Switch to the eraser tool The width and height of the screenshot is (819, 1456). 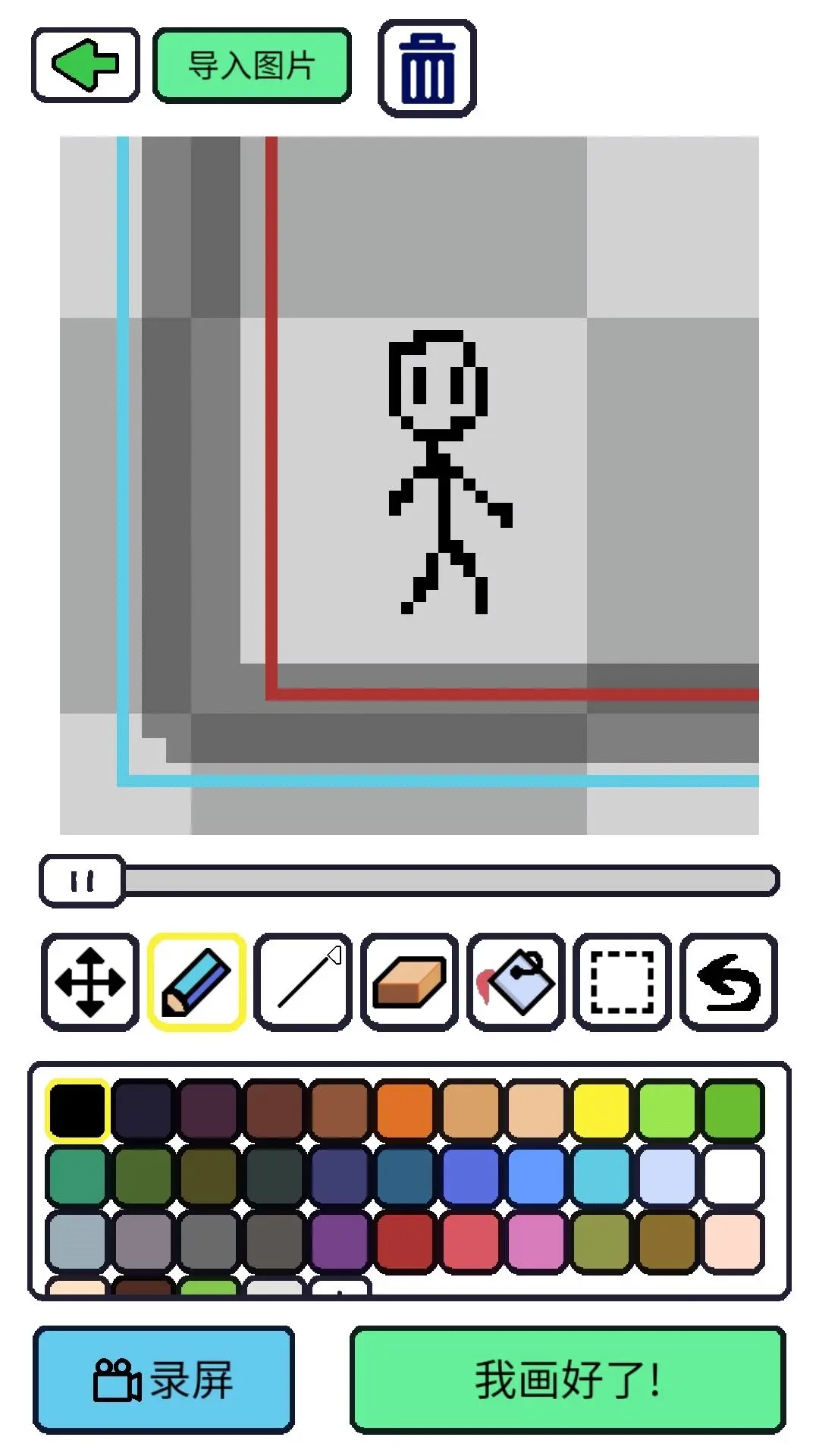(409, 982)
